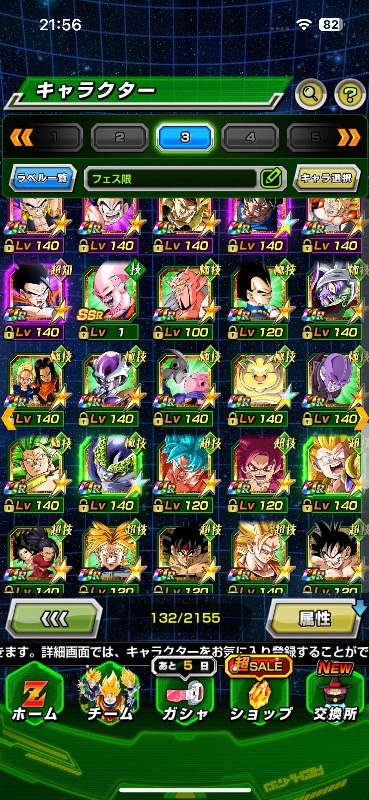Image resolution: width=369 pixels, height=800 pixels.
Task: Tap the green back arrows button
Action: [54, 618]
